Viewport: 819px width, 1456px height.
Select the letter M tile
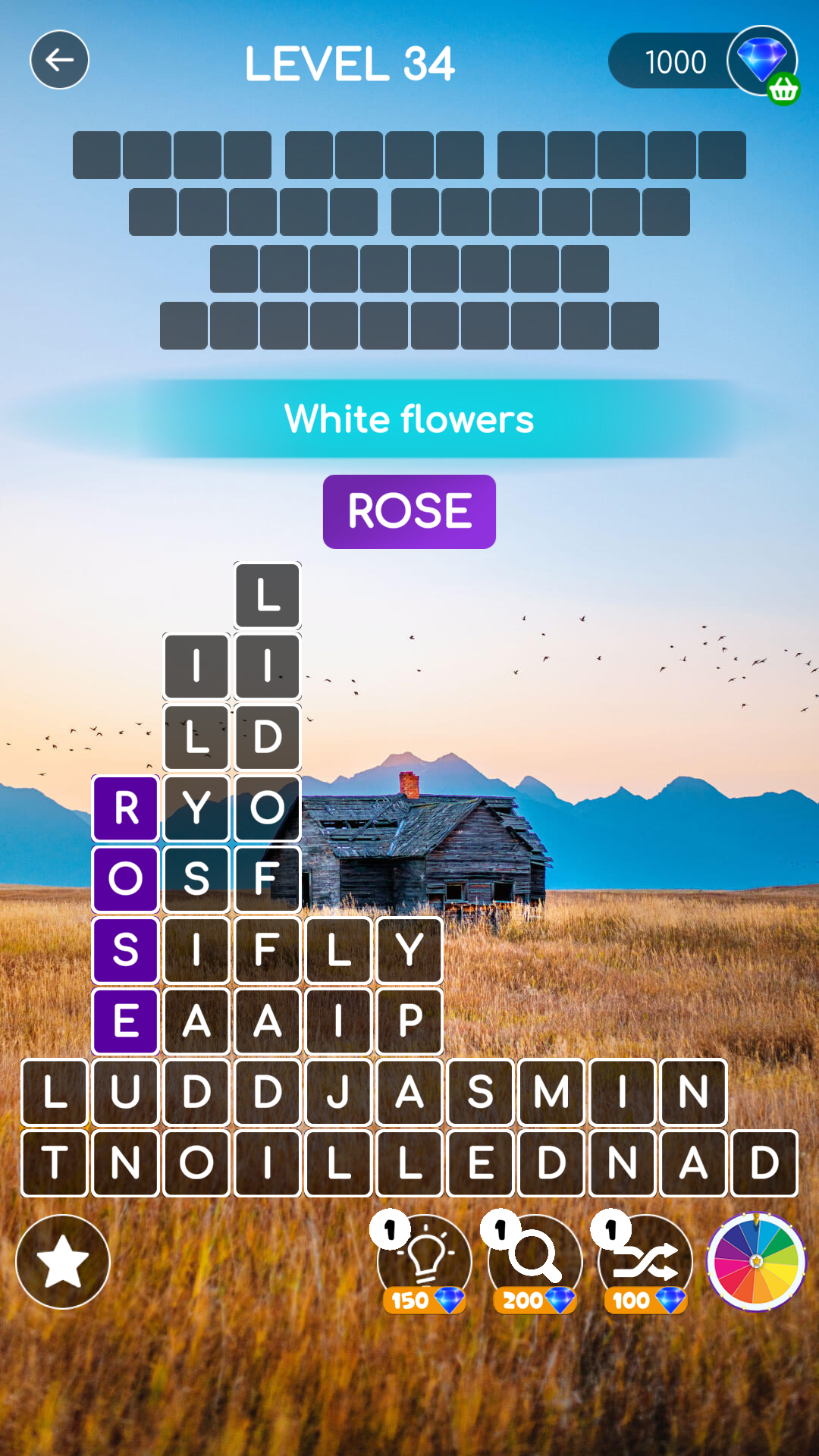[x=551, y=1092]
